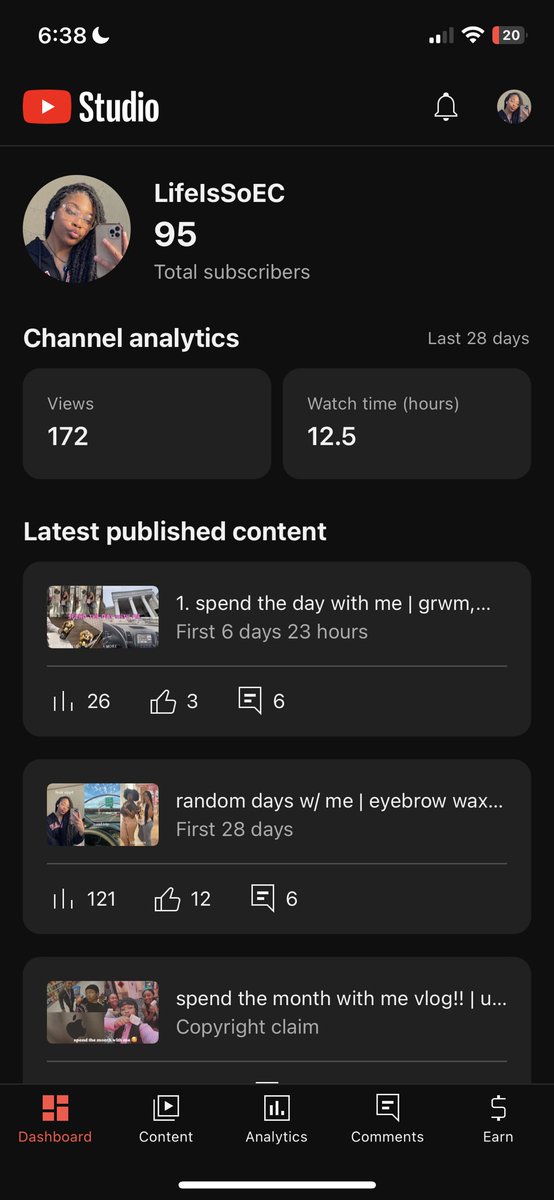This screenshot has height=1200, width=554.
Task: Switch to the Earn tab
Action: (x=498, y=1119)
